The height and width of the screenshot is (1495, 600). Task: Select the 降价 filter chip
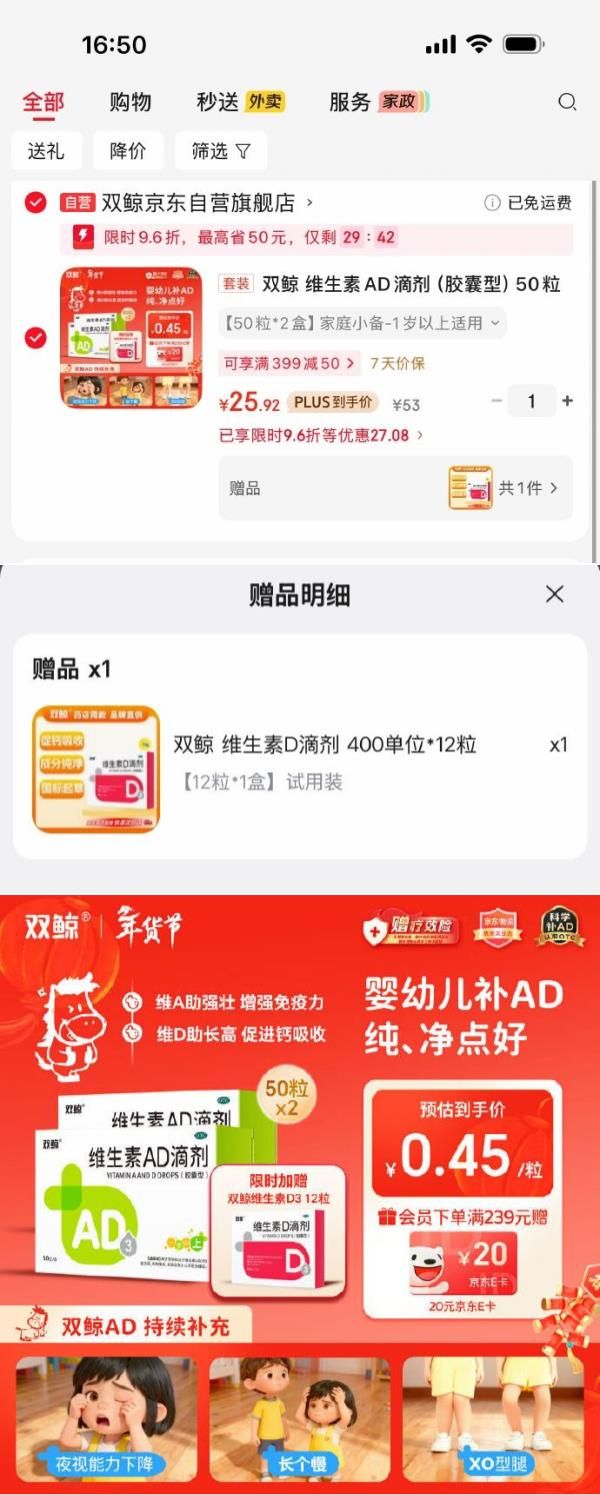tap(128, 151)
